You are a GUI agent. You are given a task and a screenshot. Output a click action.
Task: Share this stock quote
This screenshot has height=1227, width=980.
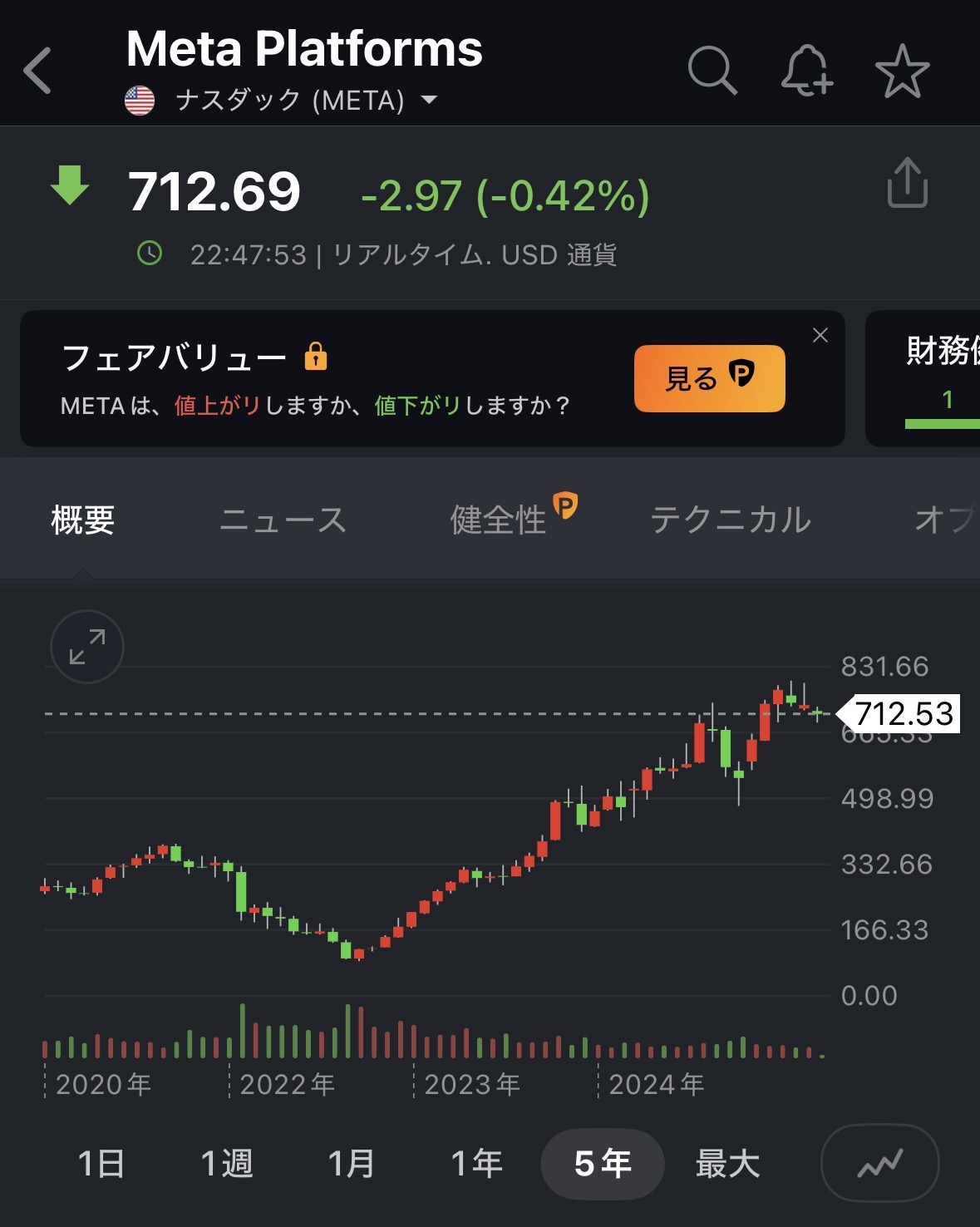pos(907,183)
